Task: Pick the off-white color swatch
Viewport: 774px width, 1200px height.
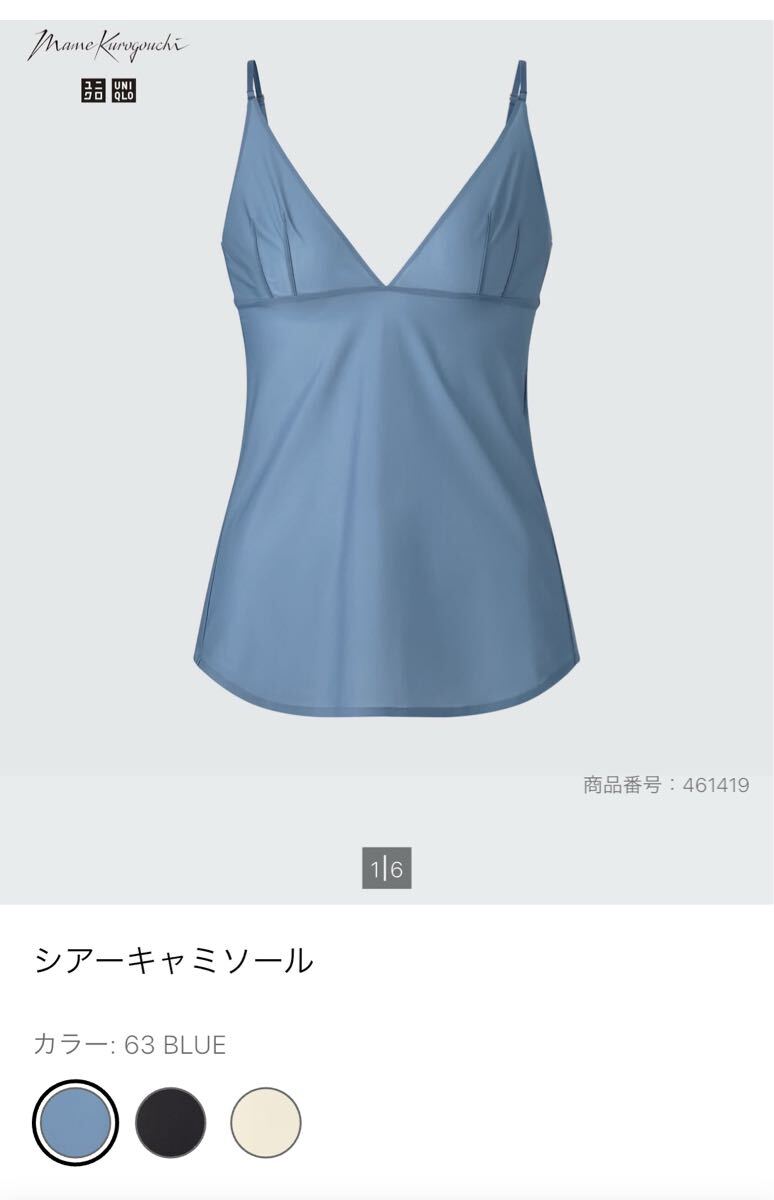Action: (x=266, y=1122)
